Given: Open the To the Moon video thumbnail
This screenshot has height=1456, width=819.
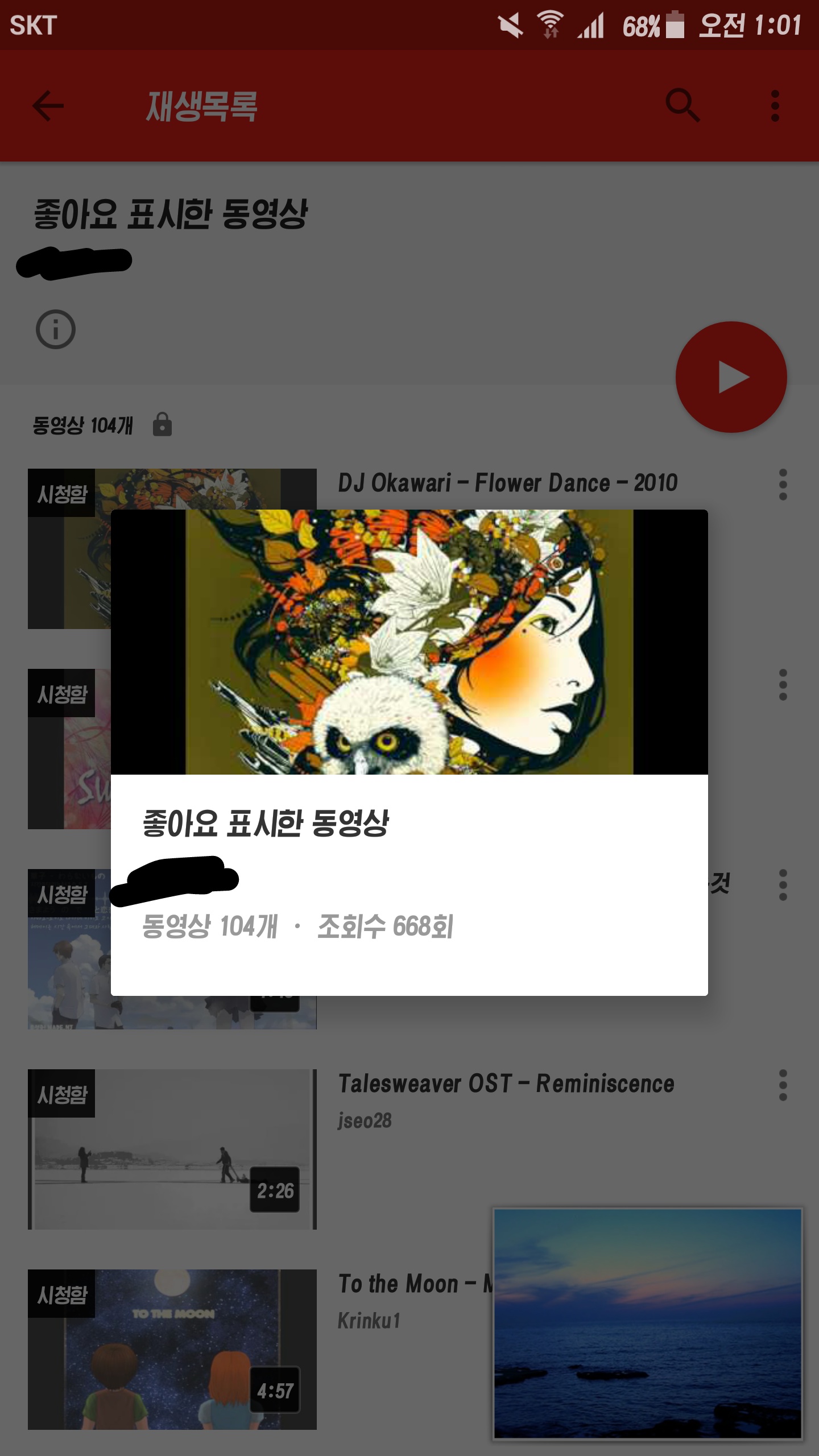Looking at the screenshot, I should pyautogui.click(x=172, y=1349).
